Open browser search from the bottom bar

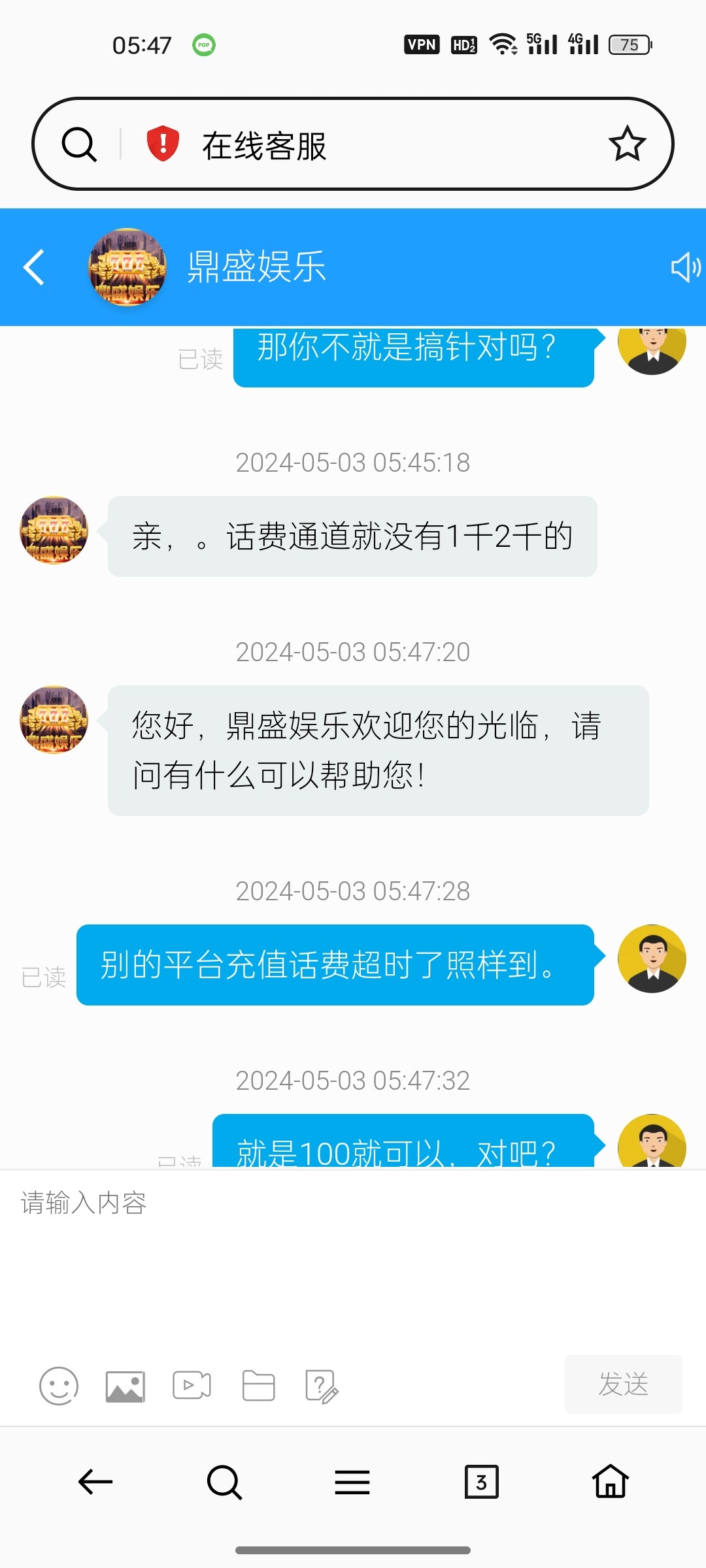pos(224,1482)
